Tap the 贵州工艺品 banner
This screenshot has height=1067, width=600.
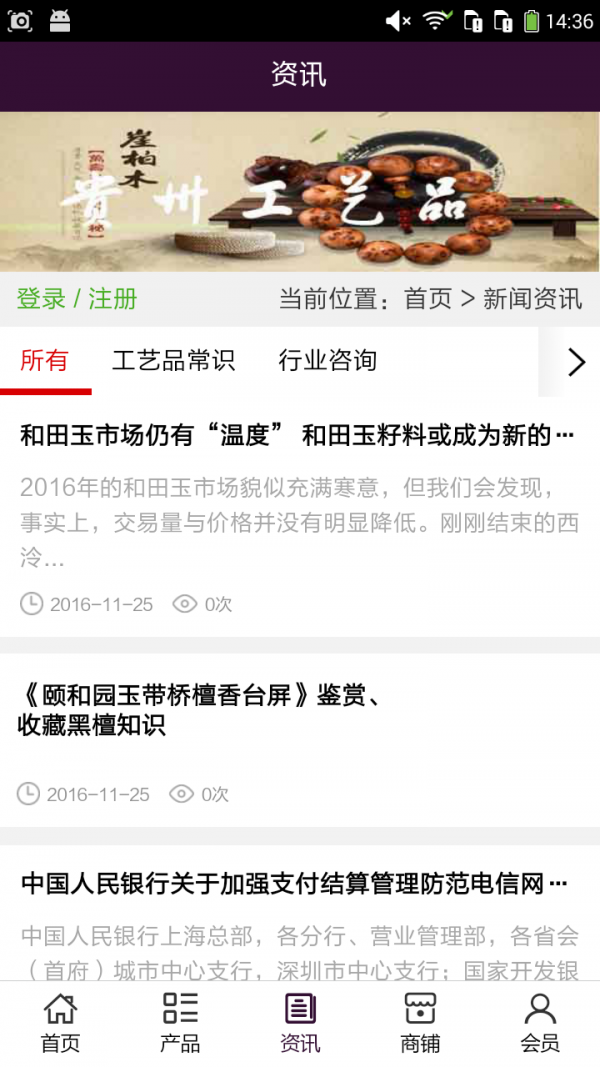(300, 191)
